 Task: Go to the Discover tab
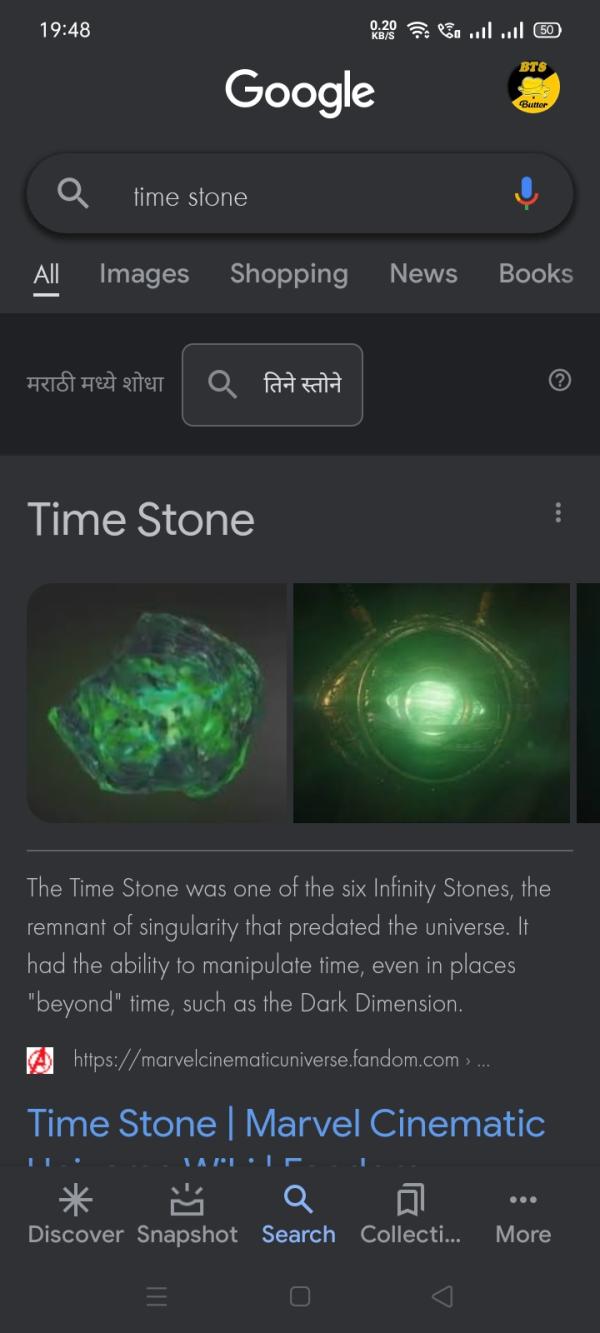[x=76, y=1214]
